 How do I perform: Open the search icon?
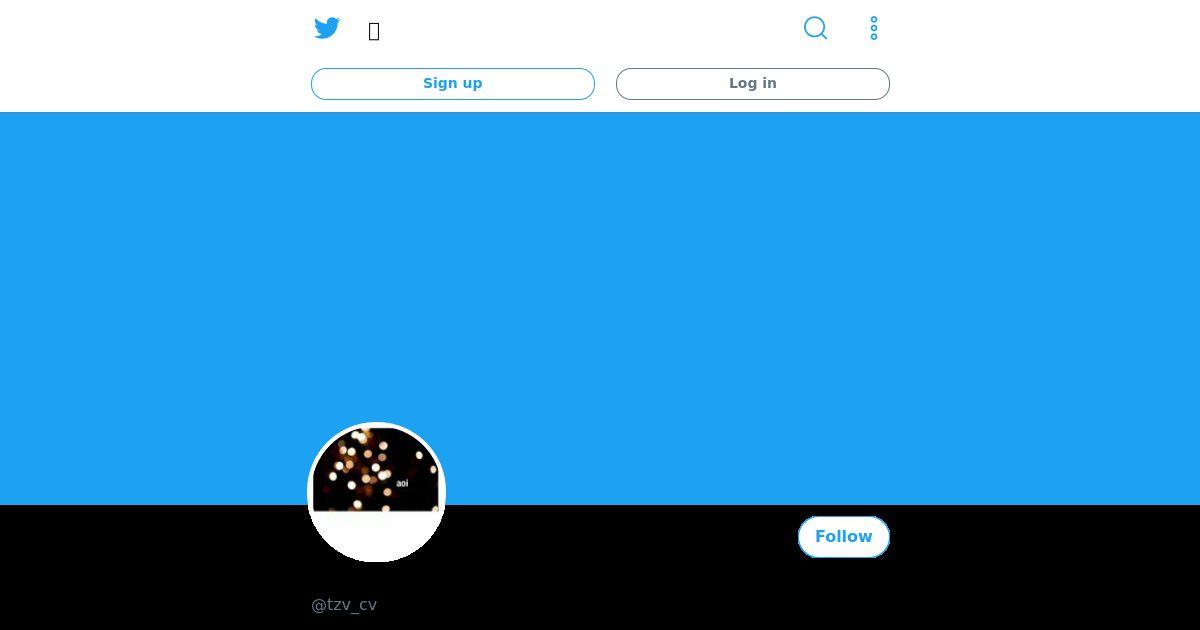click(815, 28)
